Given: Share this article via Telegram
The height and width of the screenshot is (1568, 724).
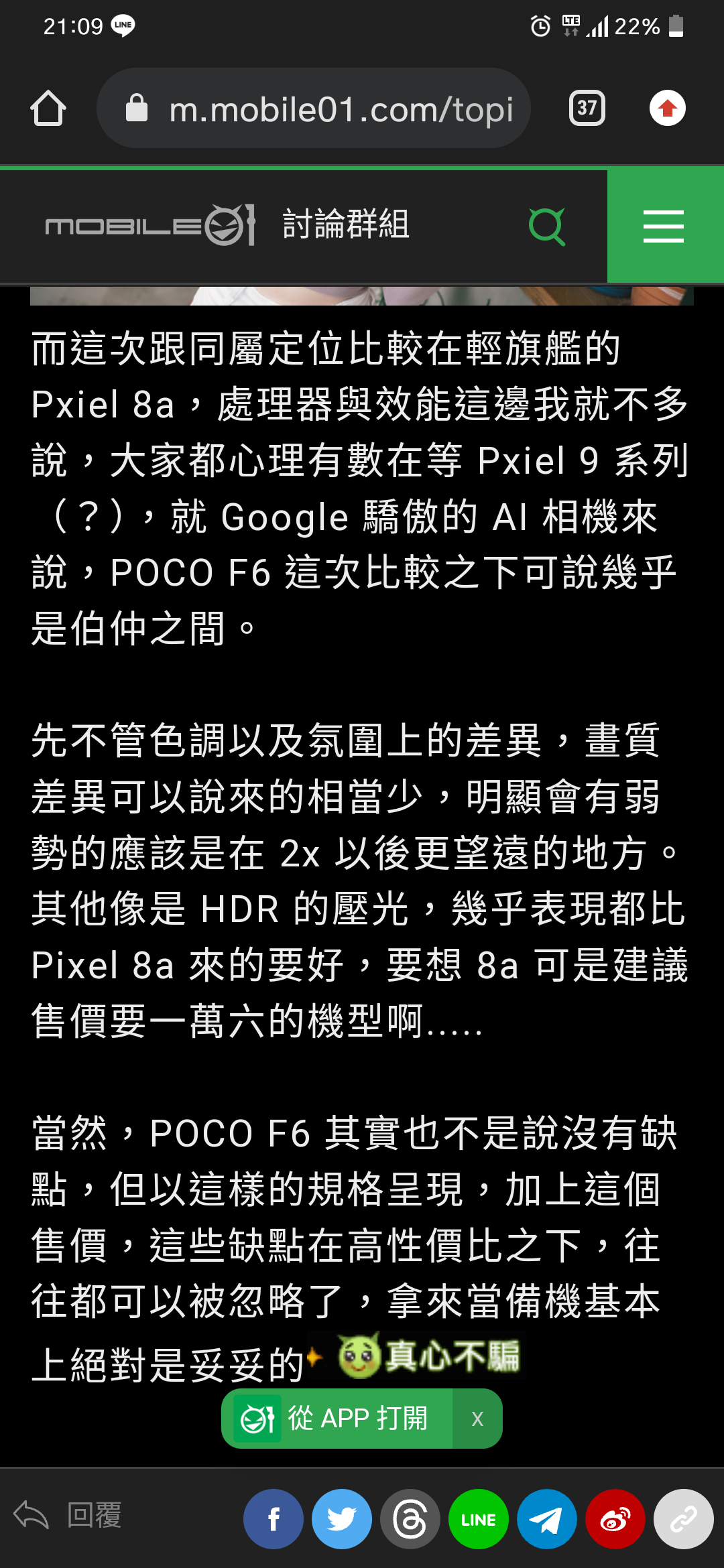Looking at the screenshot, I should (547, 1519).
